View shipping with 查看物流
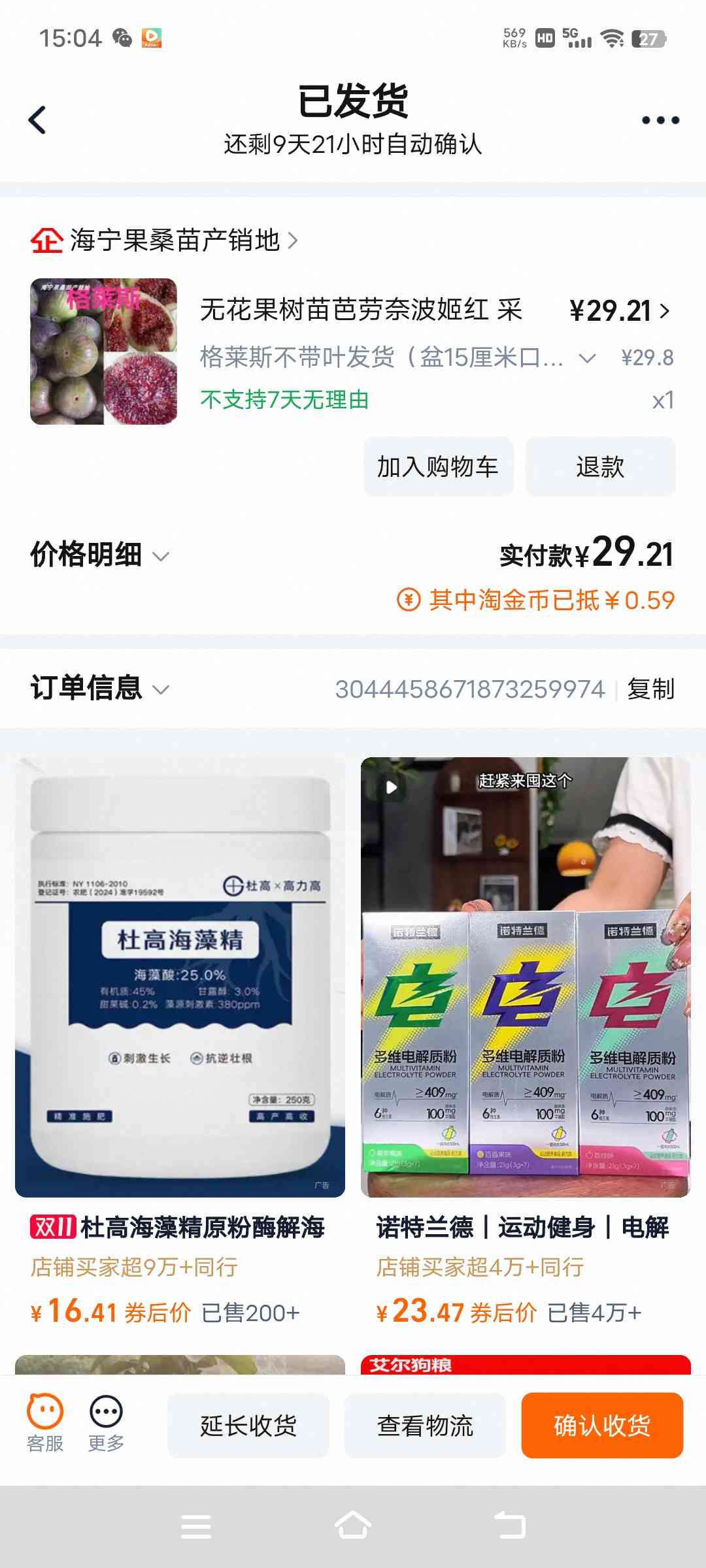This screenshot has width=706, height=1568. 425,1426
